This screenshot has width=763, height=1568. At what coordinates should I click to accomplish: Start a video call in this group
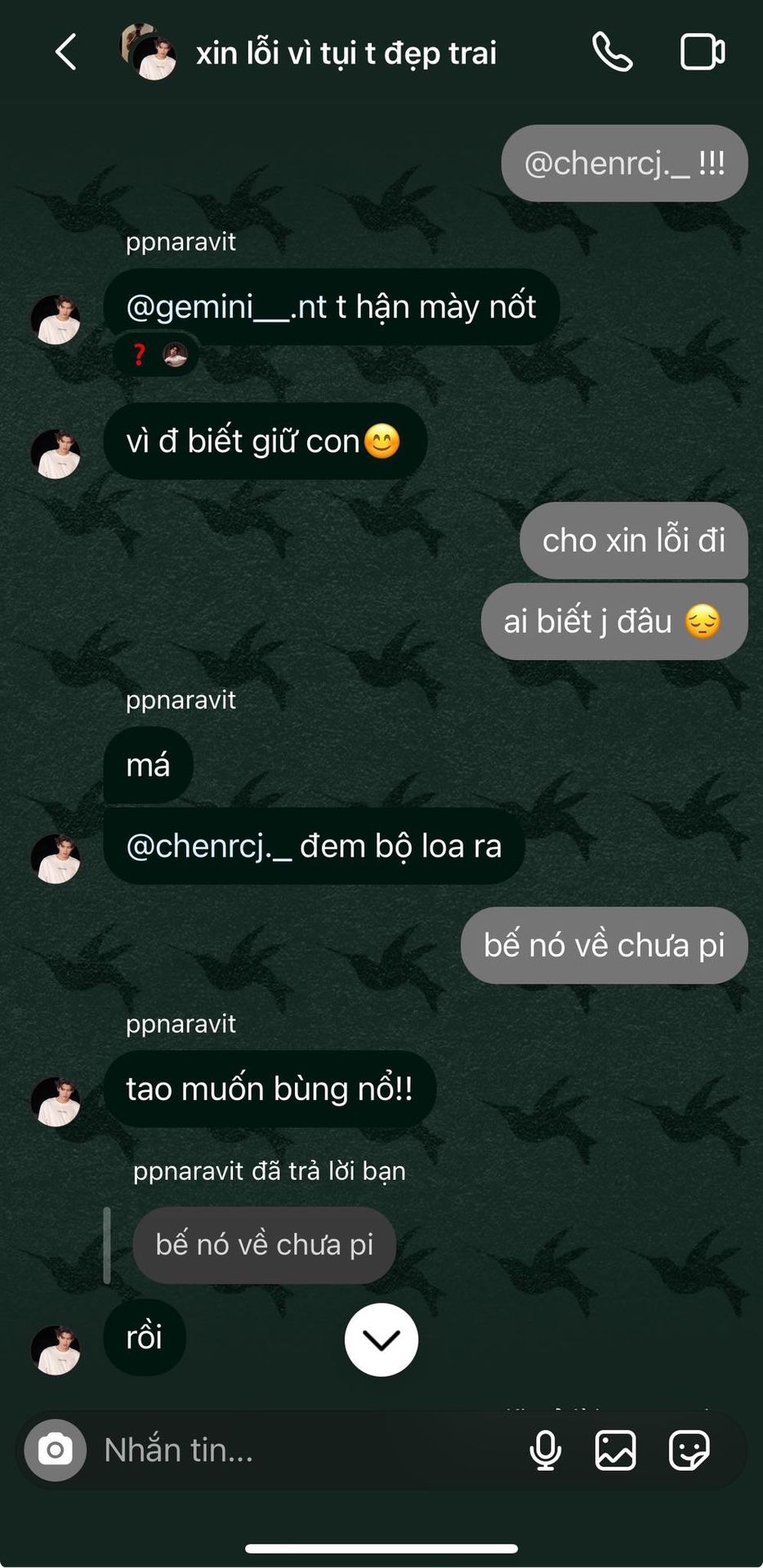tap(703, 52)
